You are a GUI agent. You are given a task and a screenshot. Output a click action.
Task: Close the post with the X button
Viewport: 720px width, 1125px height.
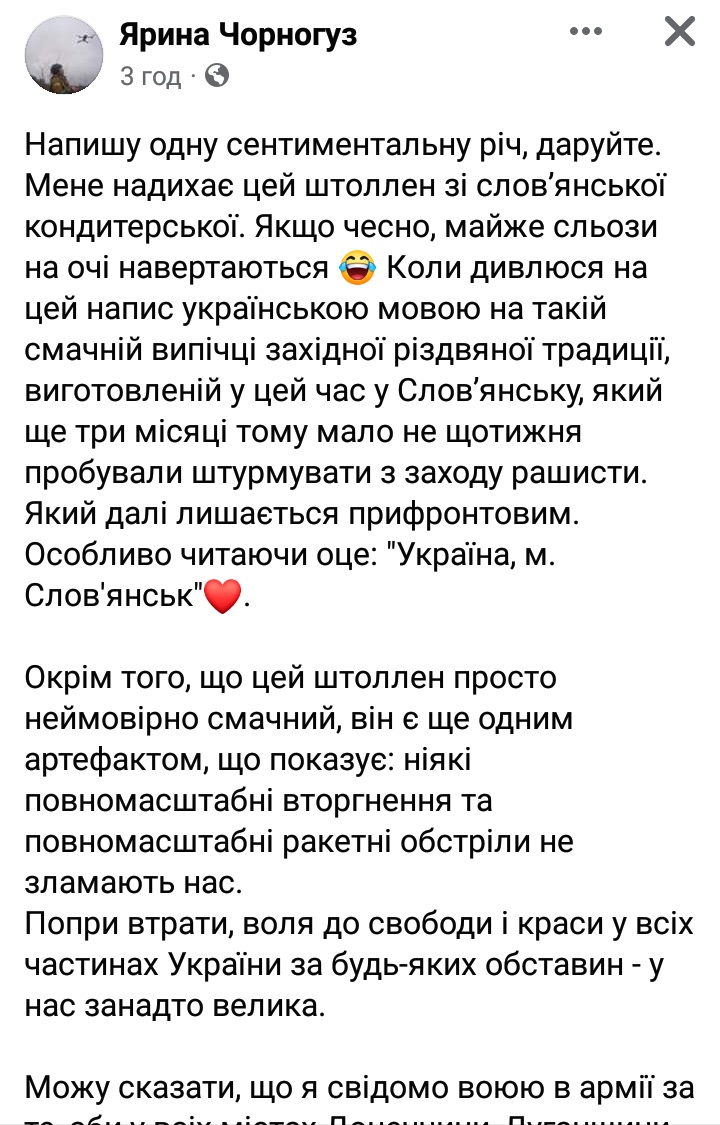pyautogui.click(x=679, y=32)
